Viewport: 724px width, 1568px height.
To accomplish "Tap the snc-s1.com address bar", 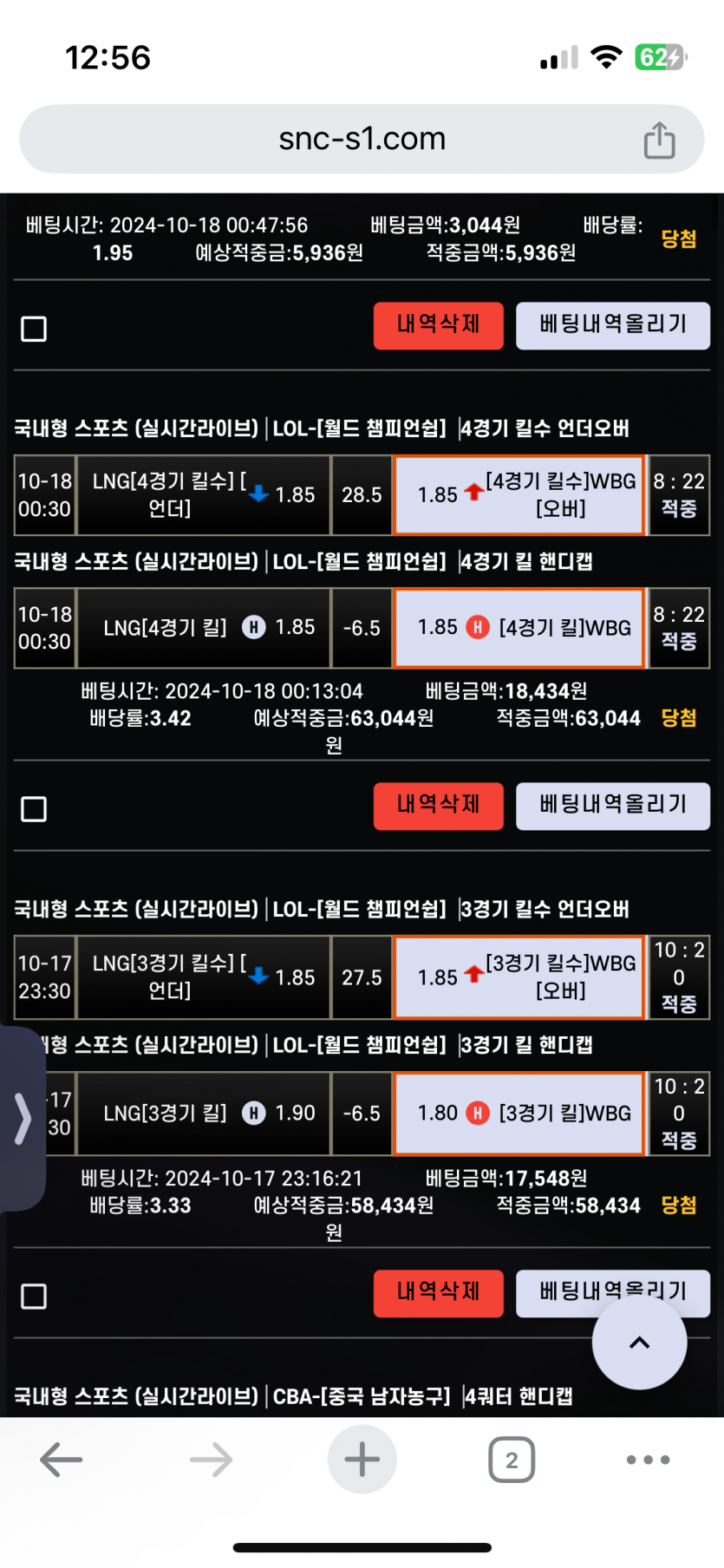I will [362, 140].
